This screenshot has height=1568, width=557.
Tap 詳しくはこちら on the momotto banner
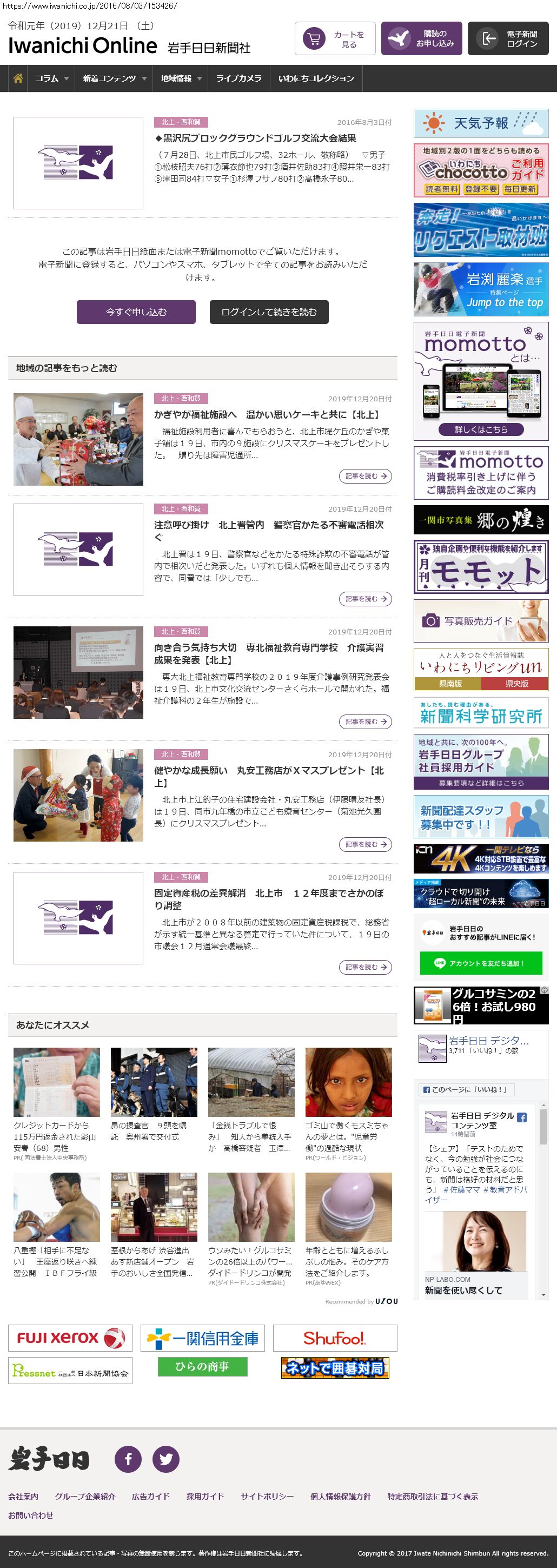click(x=481, y=429)
